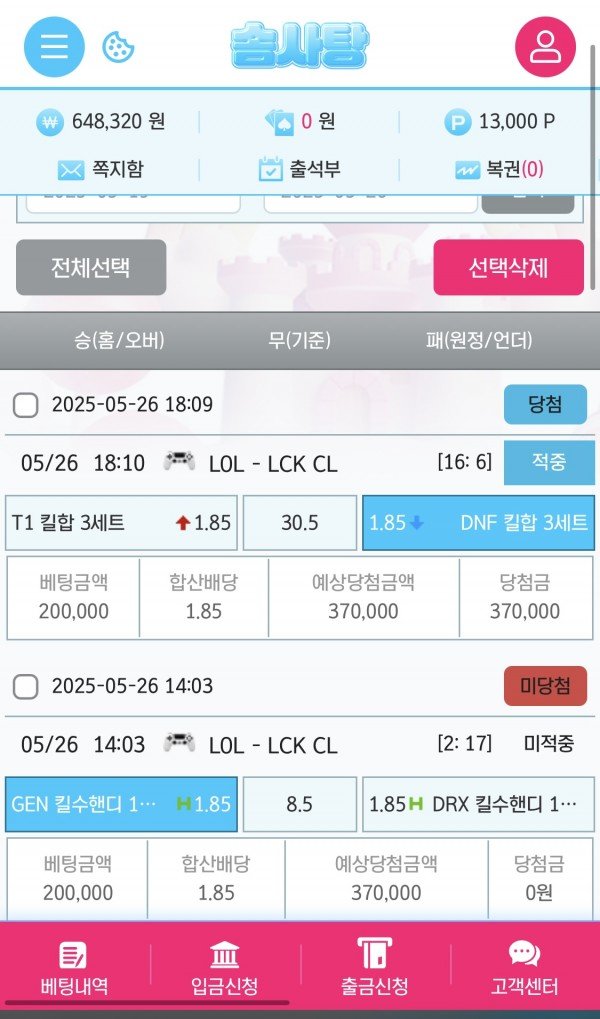Tap the cookie icon
The width and height of the screenshot is (600, 1019).
pos(118,46)
